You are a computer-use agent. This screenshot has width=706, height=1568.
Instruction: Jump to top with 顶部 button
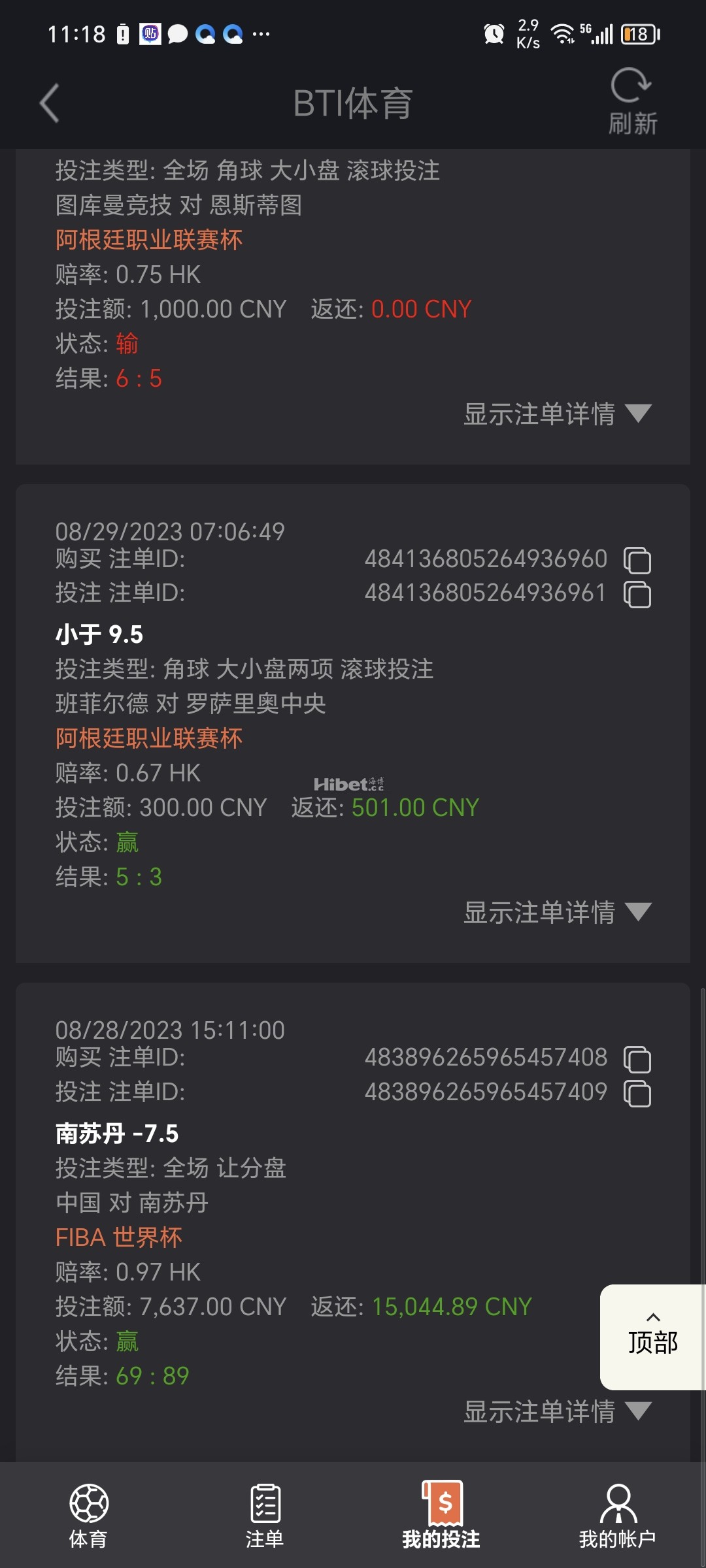click(652, 1335)
